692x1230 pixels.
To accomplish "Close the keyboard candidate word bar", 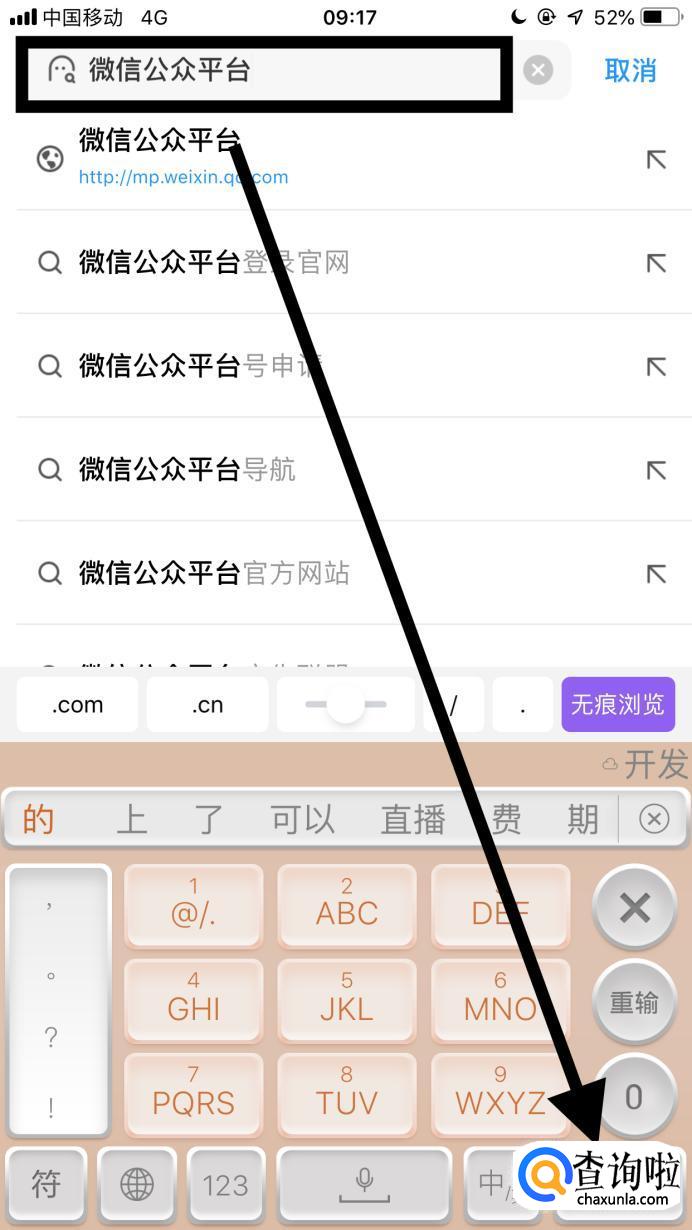I will tap(654, 820).
